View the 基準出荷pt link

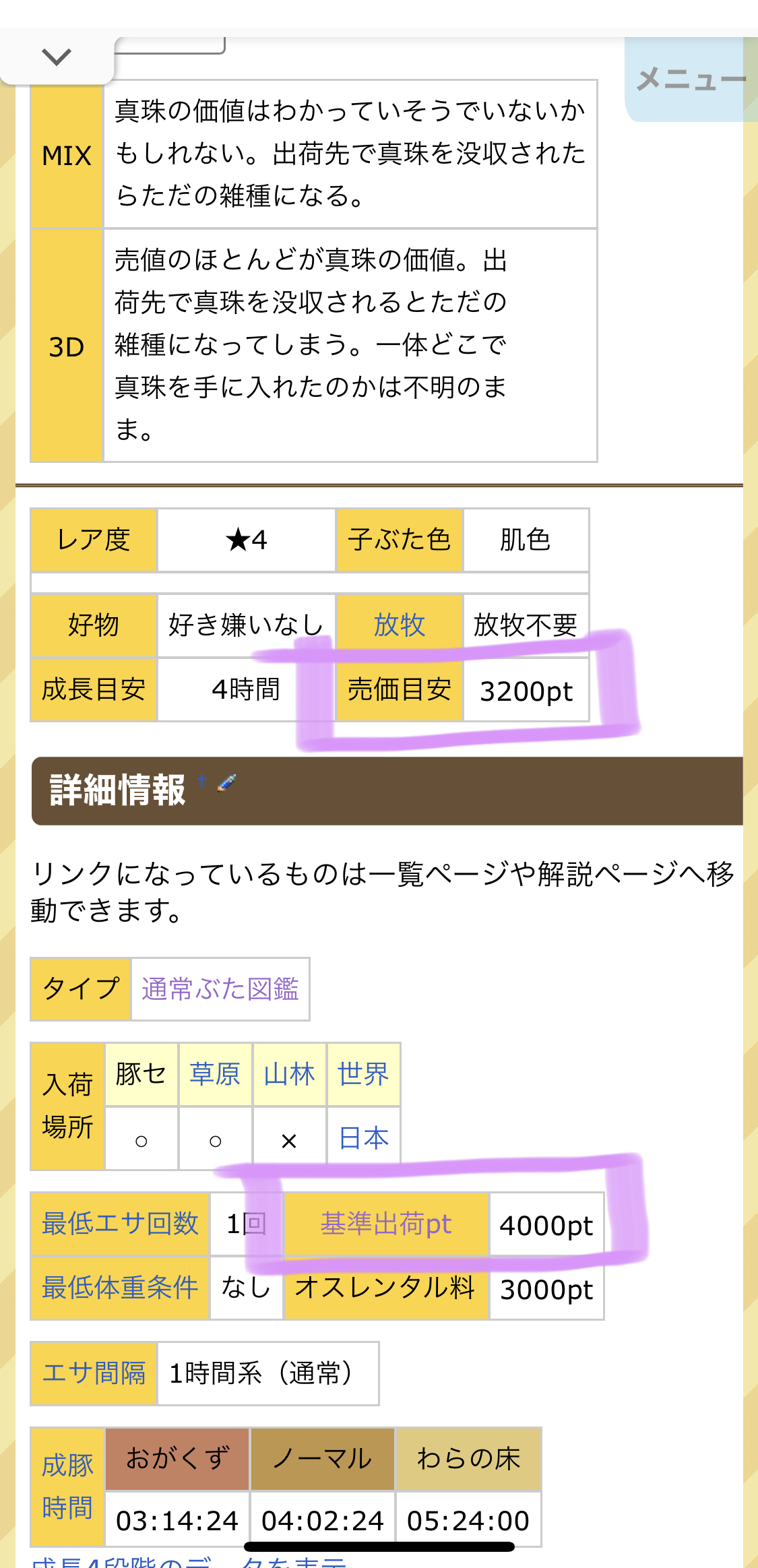point(385,1223)
